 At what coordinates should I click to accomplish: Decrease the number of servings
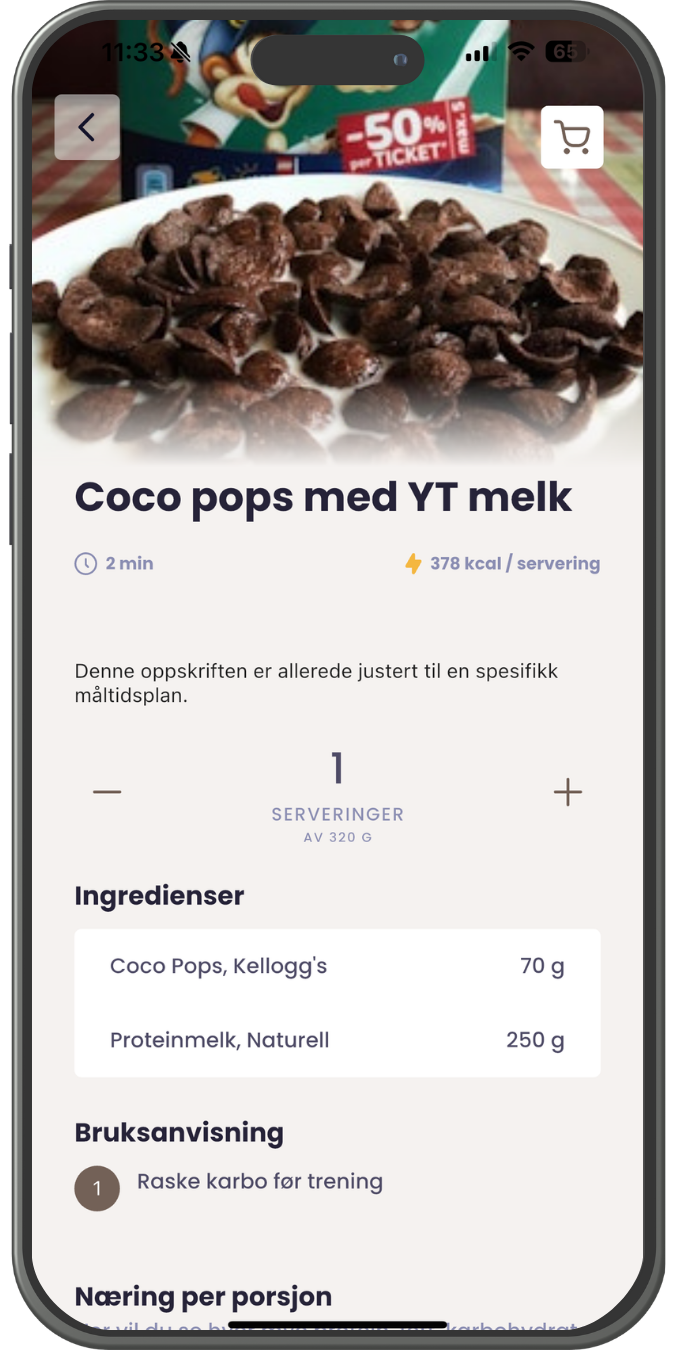[x=107, y=792]
